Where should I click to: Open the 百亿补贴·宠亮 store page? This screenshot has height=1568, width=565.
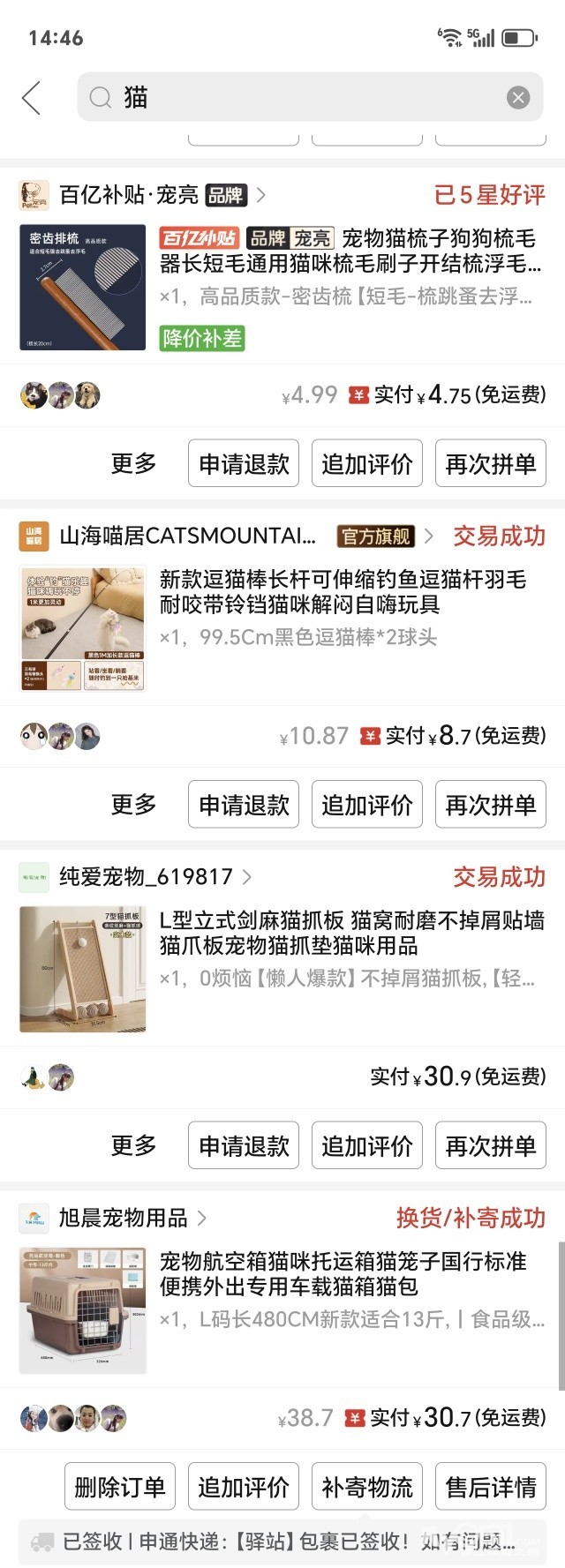(141, 195)
